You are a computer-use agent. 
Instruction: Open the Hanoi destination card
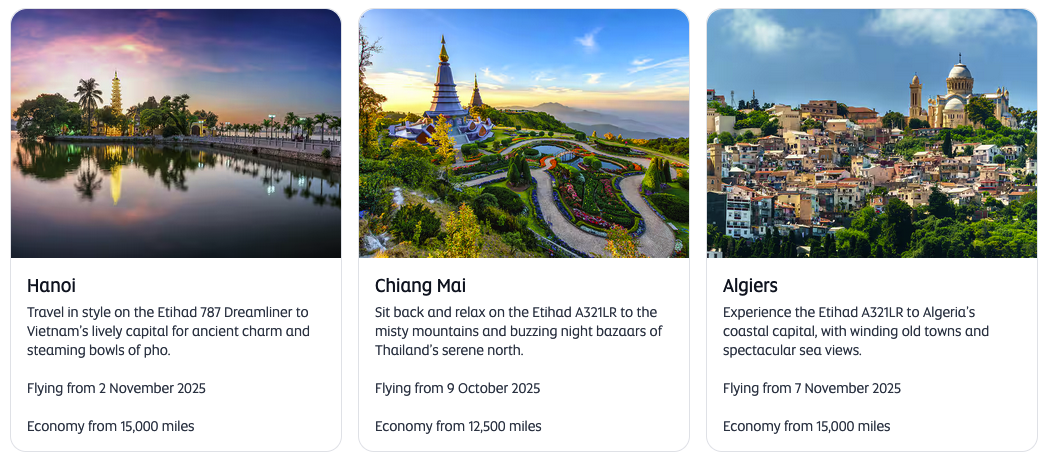tap(175, 230)
